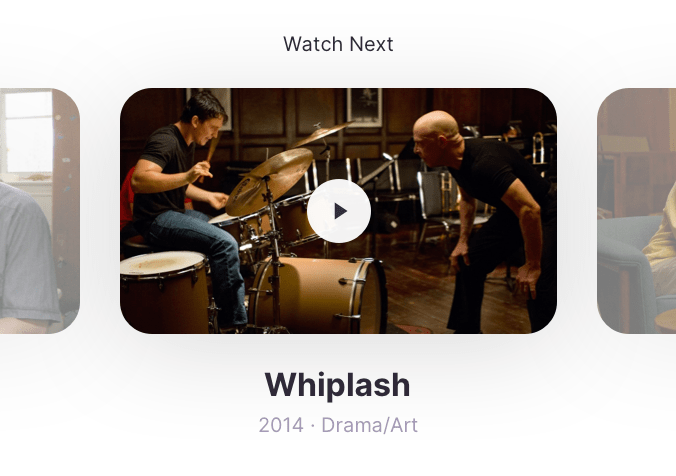Open the next movie card on the right
This screenshot has height=476, width=676.
click(x=637, y=211)
